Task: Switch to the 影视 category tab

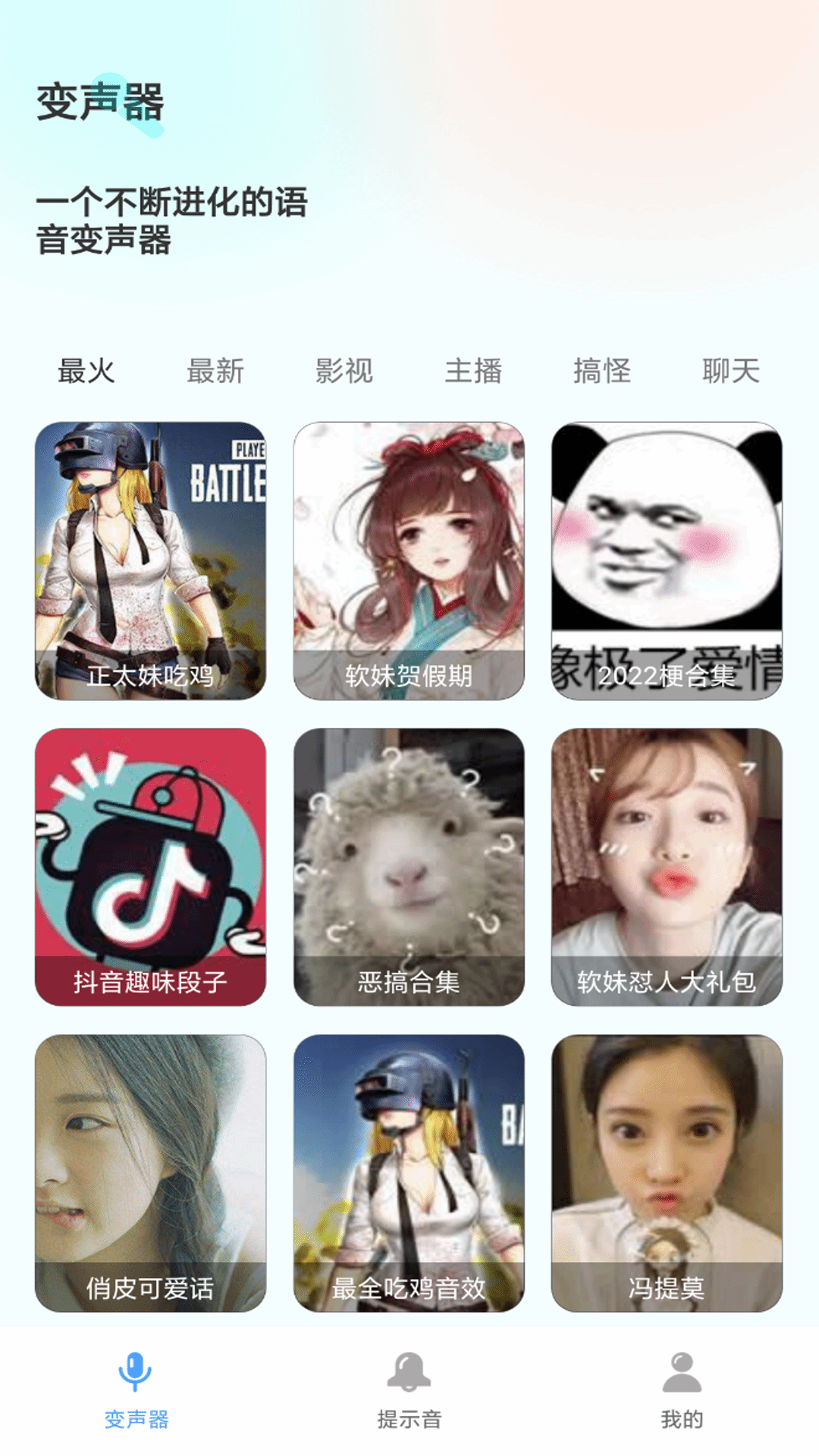Action: (x=344, y=372)
